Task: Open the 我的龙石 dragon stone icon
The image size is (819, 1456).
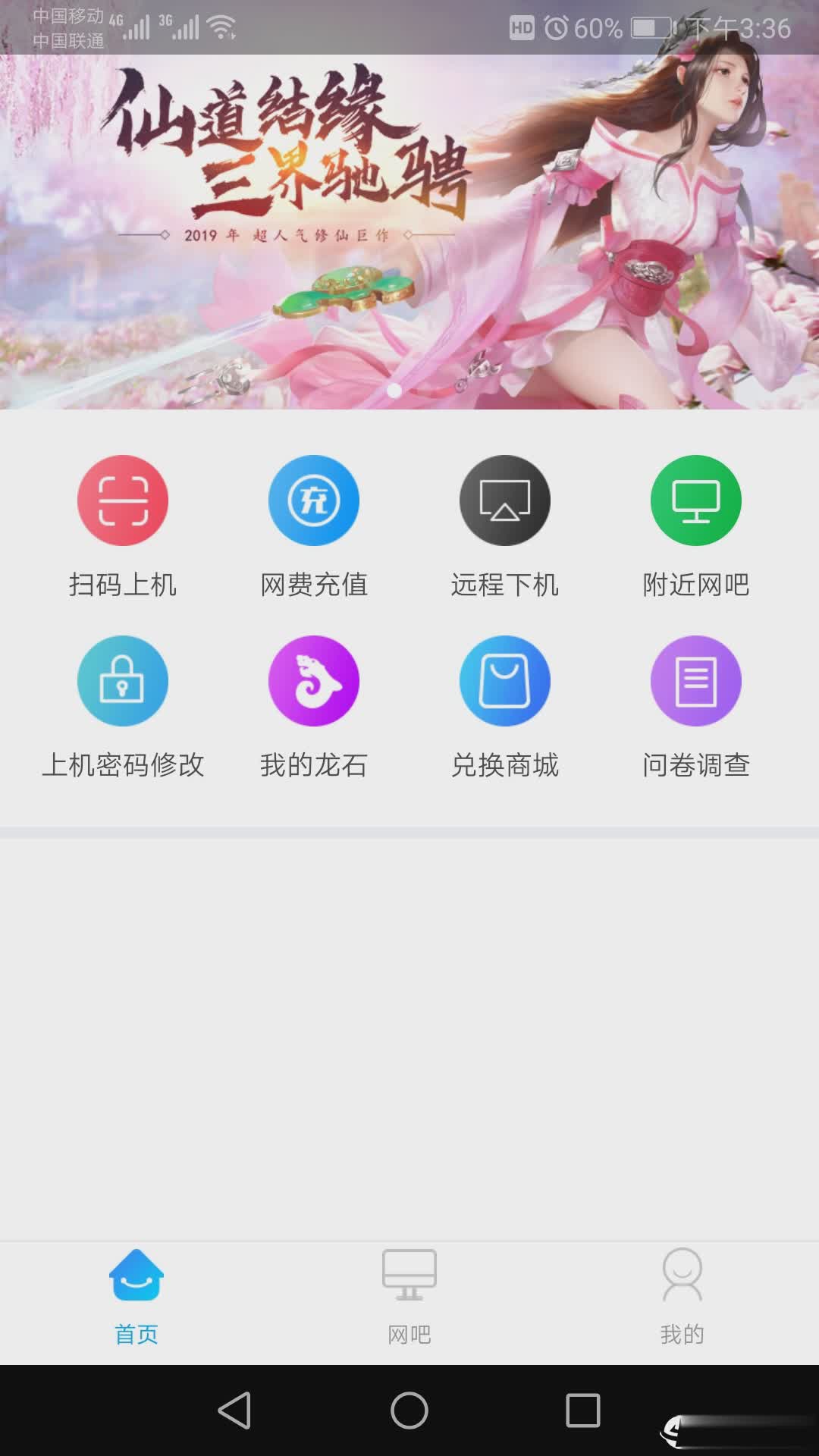Action: (x=314, y=681)
